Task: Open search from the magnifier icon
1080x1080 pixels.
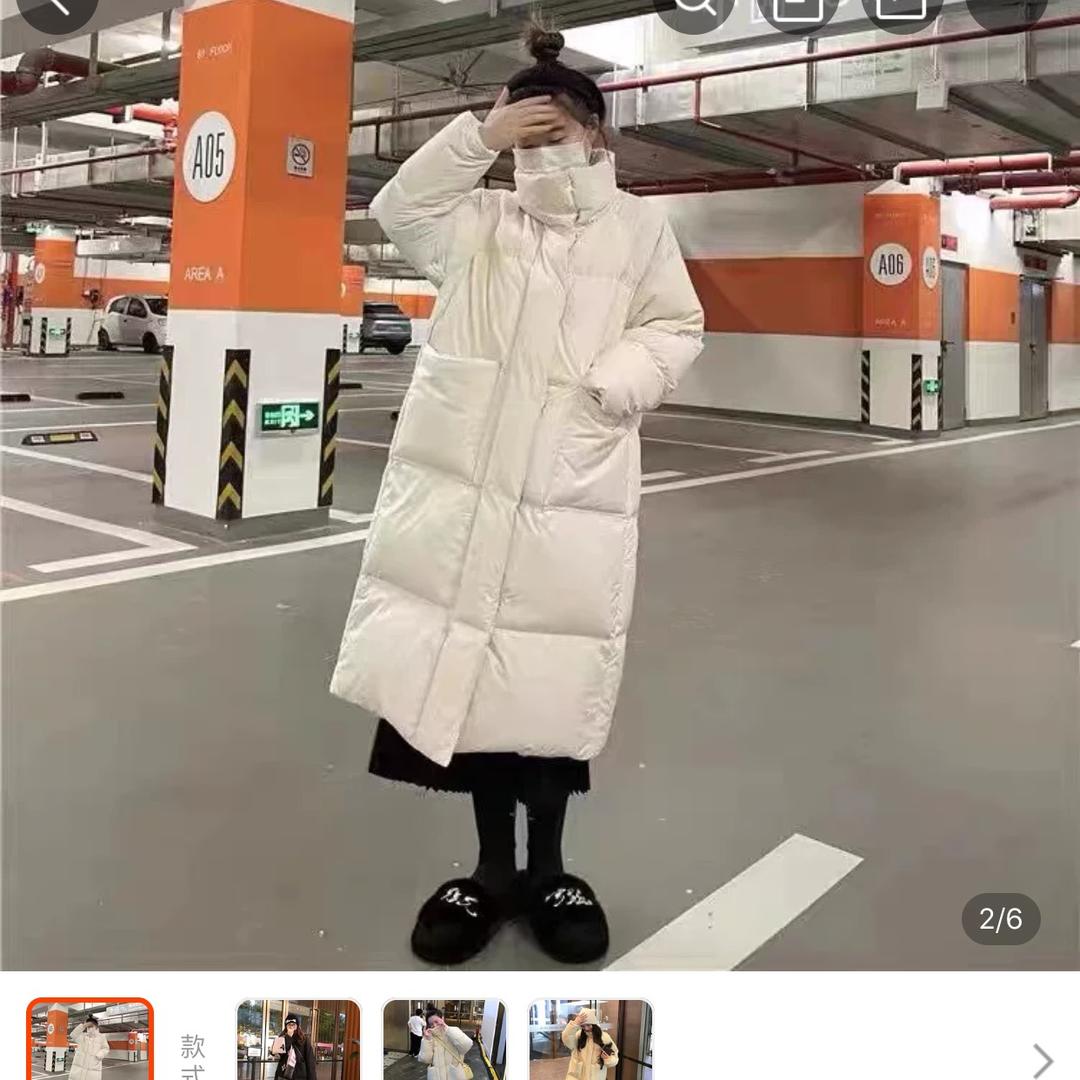Action: tap(695, 8)
